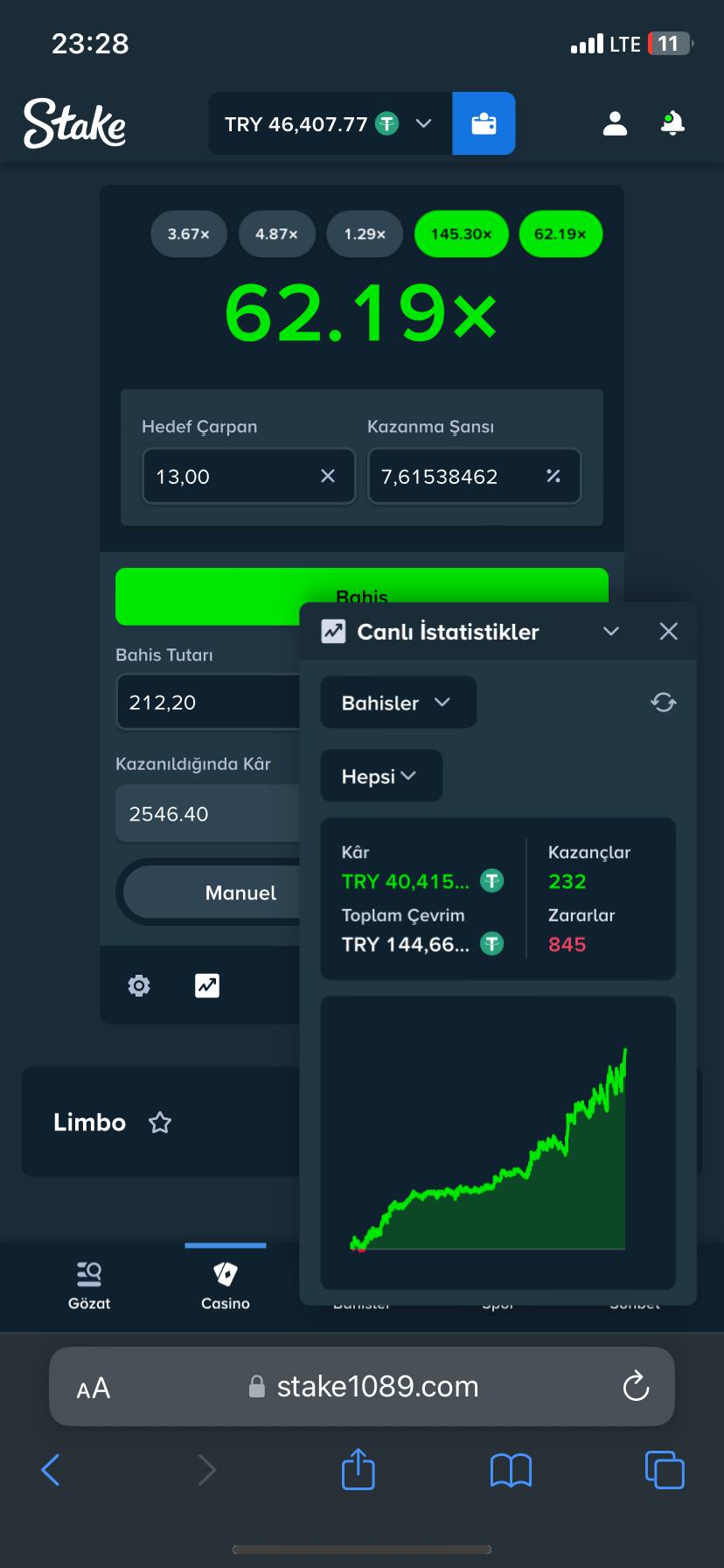Image resolution: width=724 pixels, height=1568 pixels.
Task: Edit the Hedef Çarpan field
Action: (249, 476)
